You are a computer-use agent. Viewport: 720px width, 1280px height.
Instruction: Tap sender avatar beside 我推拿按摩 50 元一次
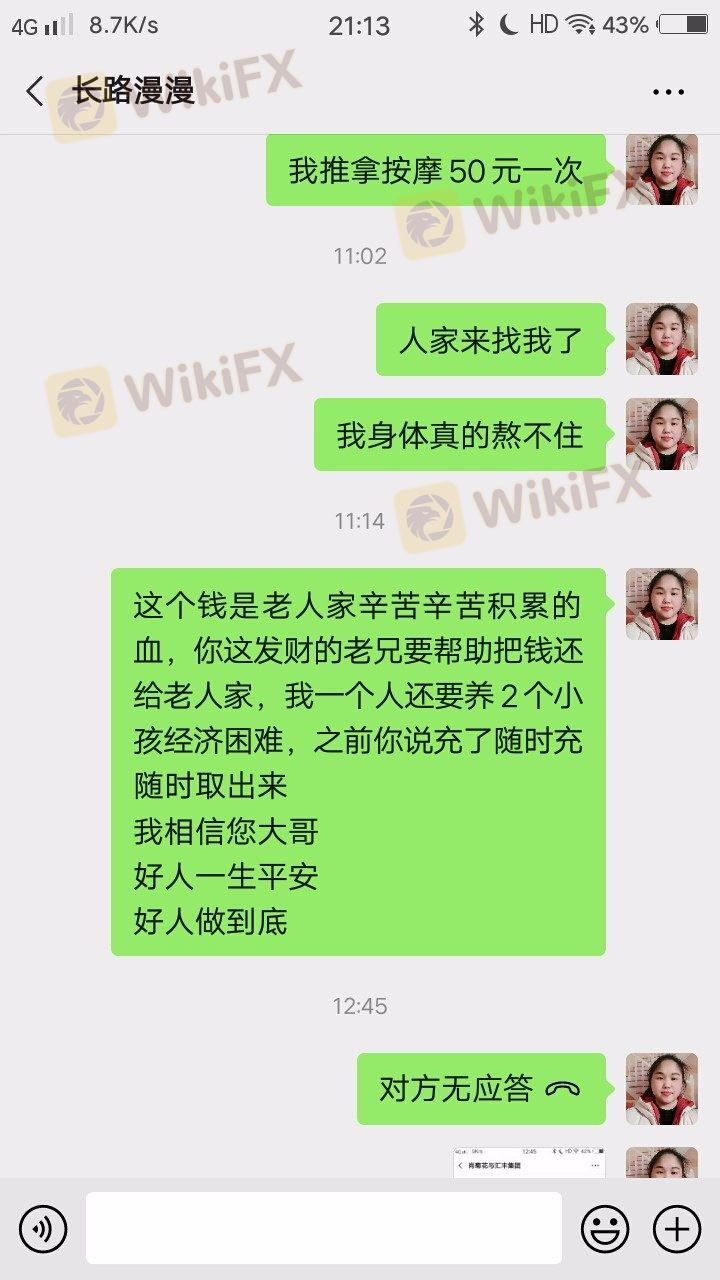661,170
